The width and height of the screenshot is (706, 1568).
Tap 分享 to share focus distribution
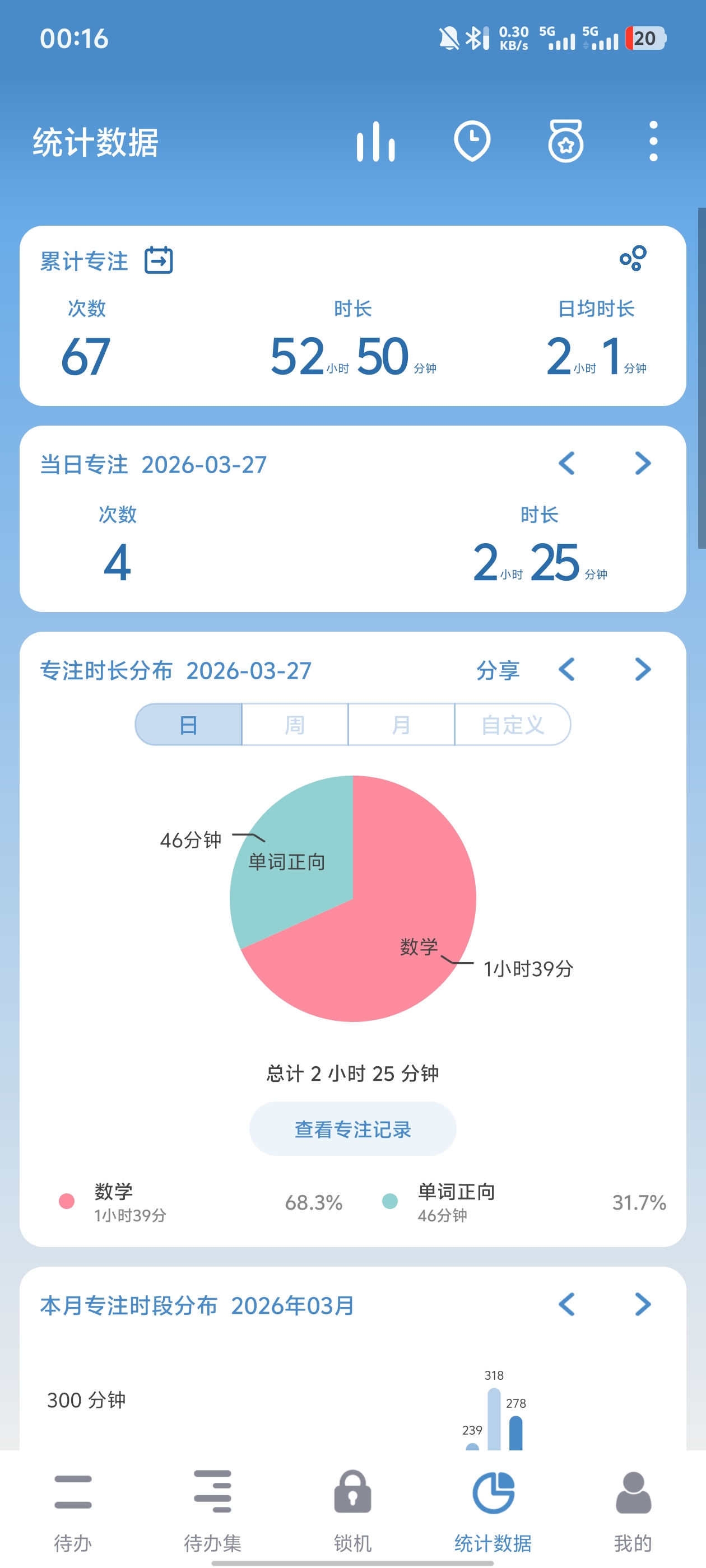[498, 670]
